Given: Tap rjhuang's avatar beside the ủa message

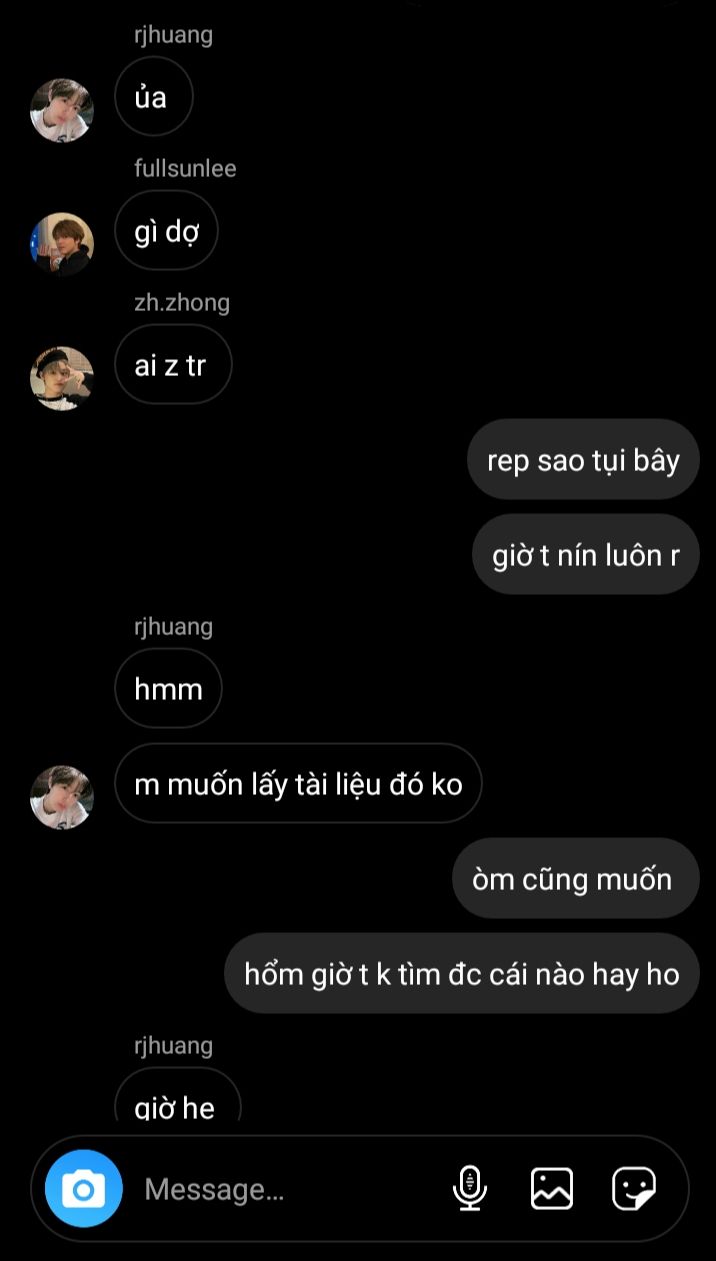Looking at the screenshot, I should [x=62, y=110].
